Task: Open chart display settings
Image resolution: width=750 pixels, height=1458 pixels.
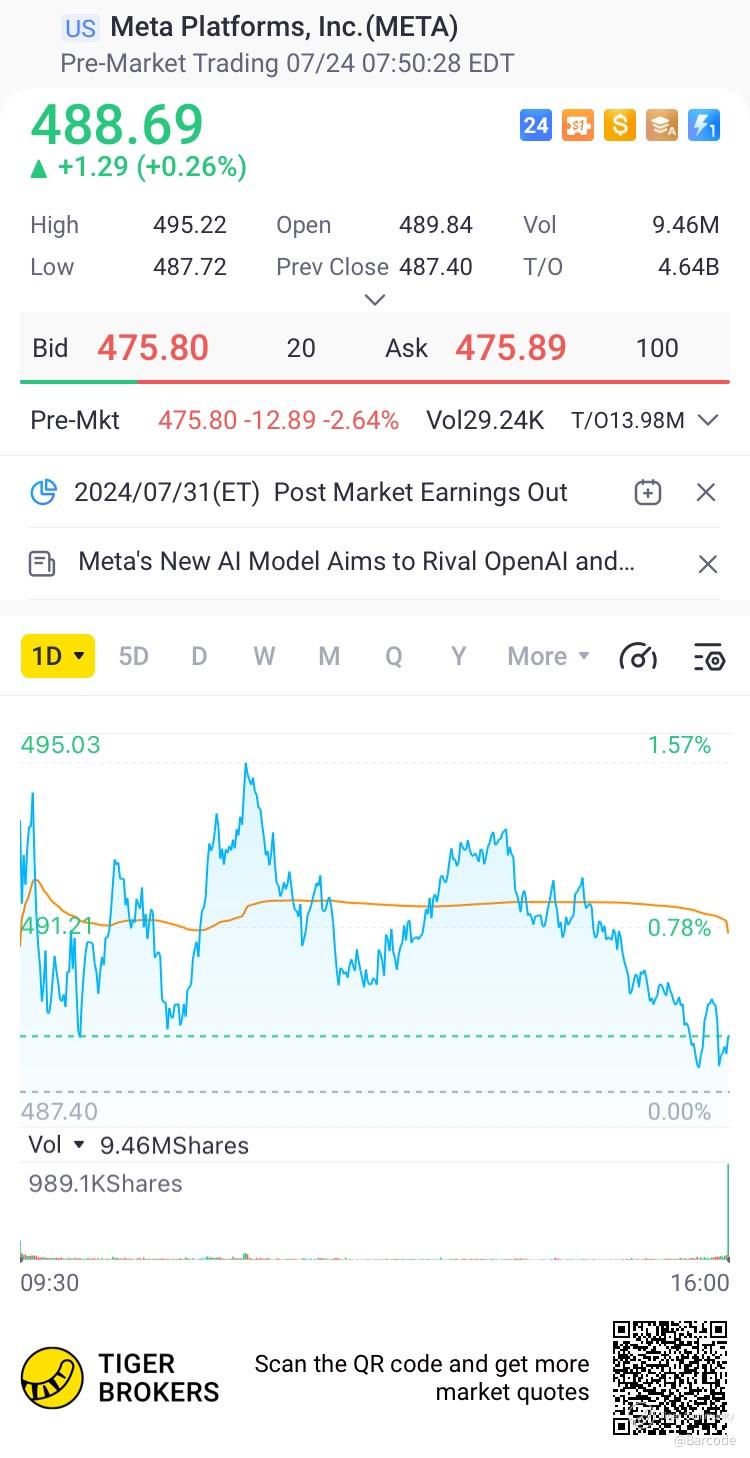Action: (708, 656)
